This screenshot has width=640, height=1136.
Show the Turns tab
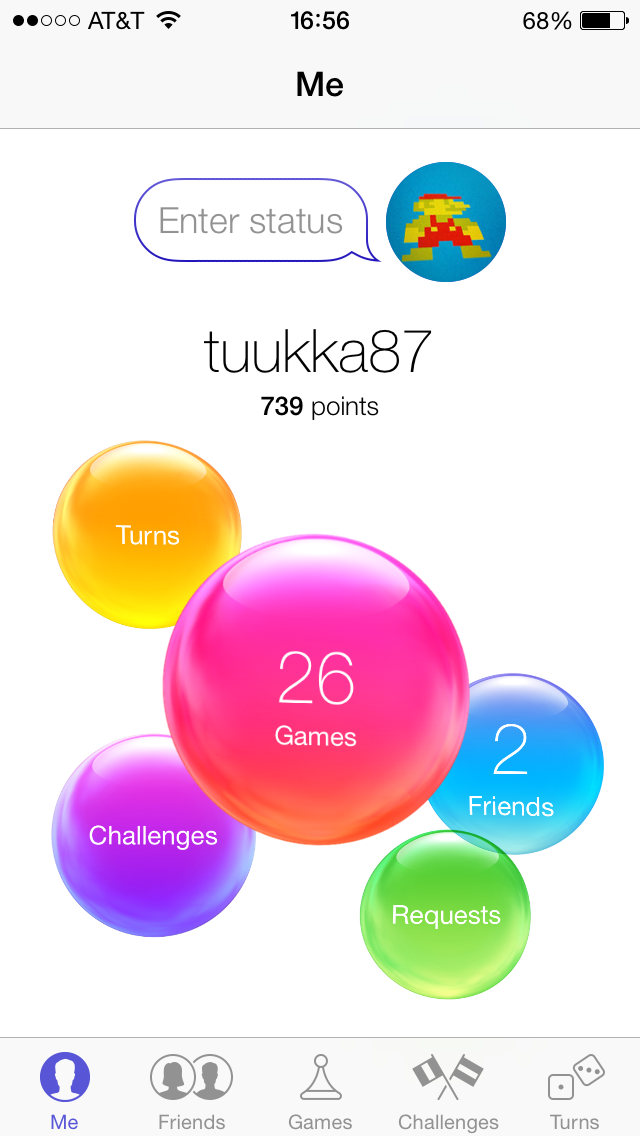(x=575, y=1088)
